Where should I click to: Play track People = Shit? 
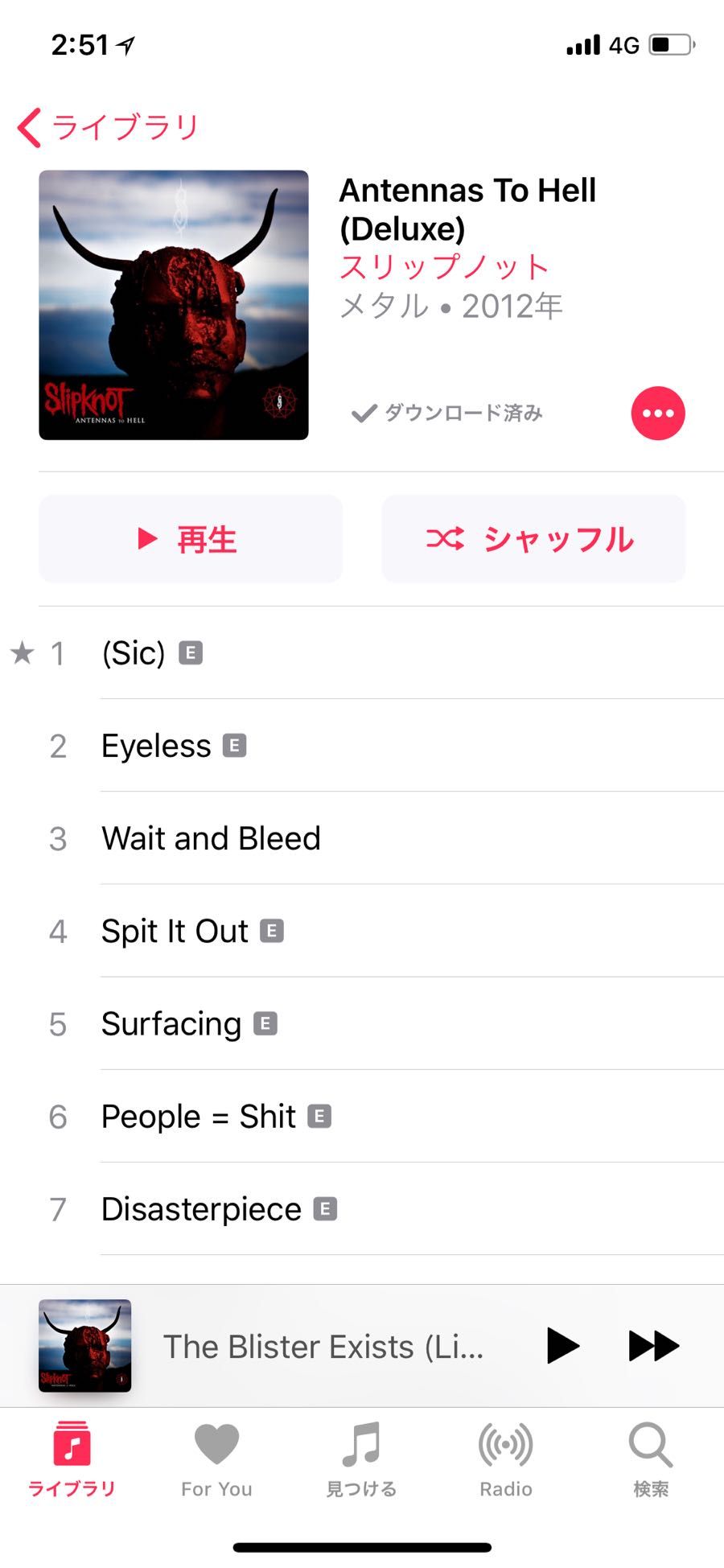point(362,1117)
